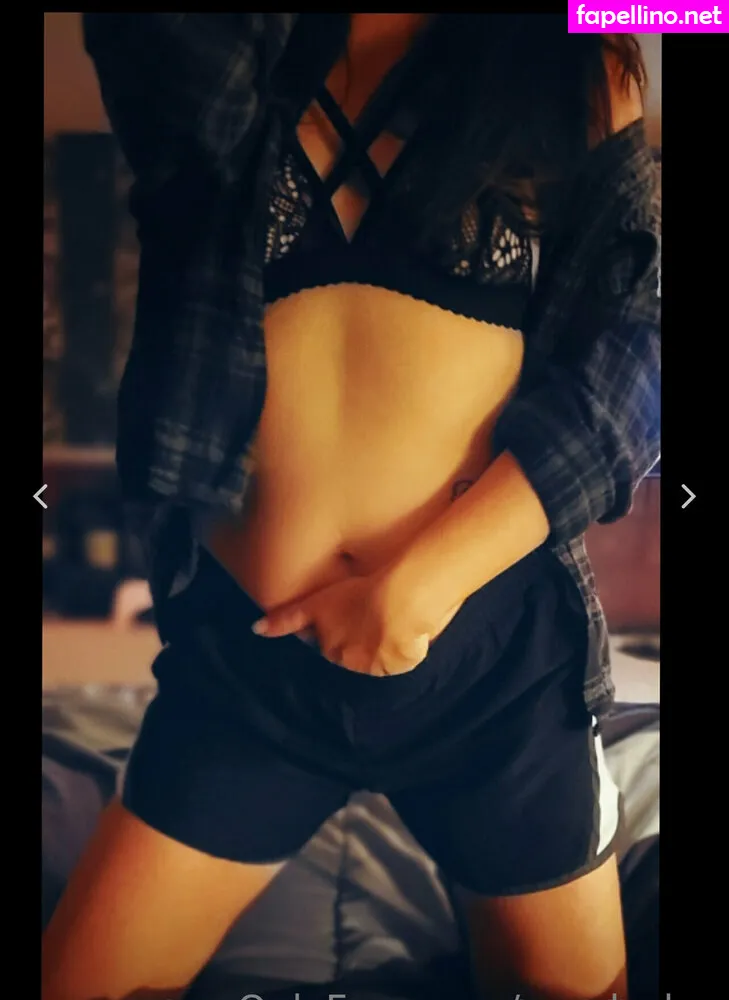
Task: Show the next image
Action: coord(688,496)
